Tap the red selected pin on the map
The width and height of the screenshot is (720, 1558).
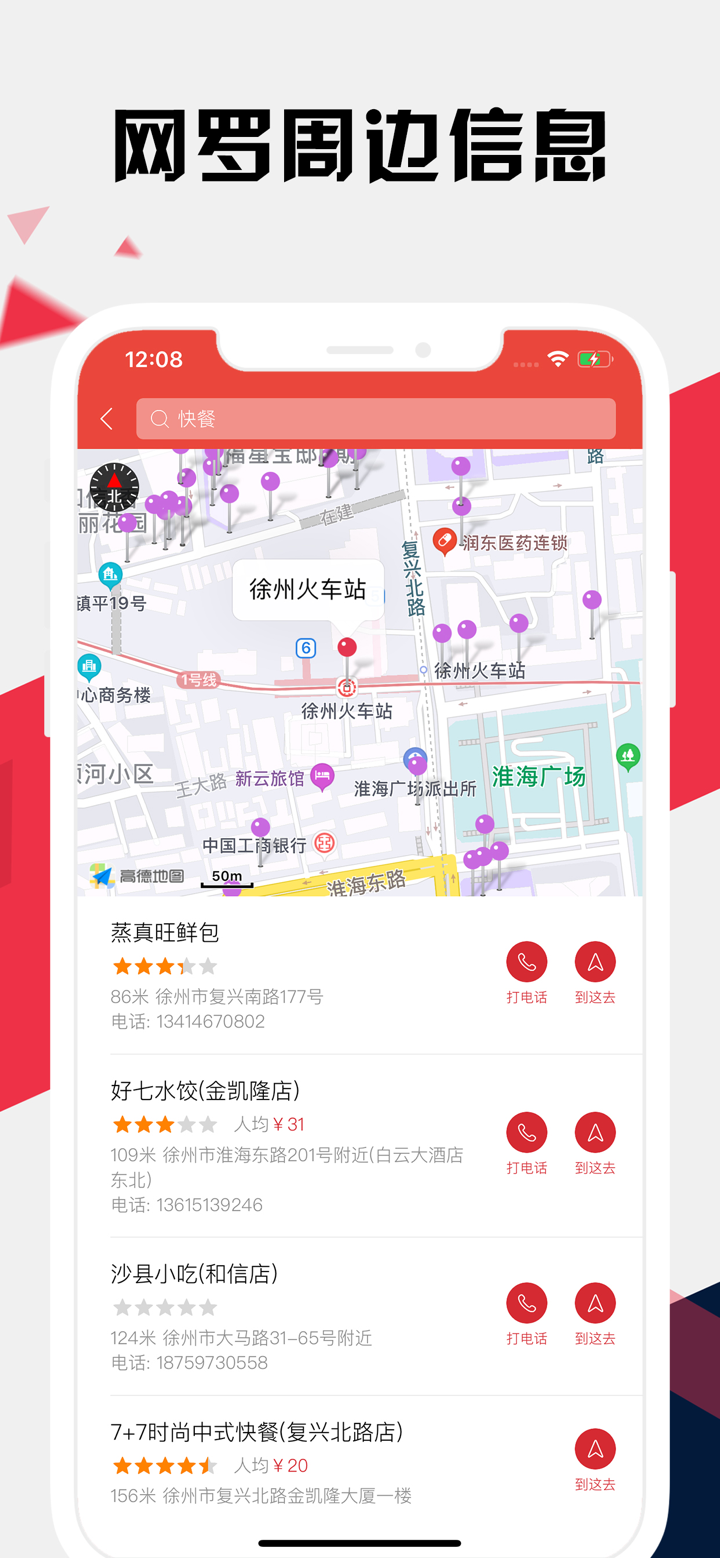tap(346, 646)
